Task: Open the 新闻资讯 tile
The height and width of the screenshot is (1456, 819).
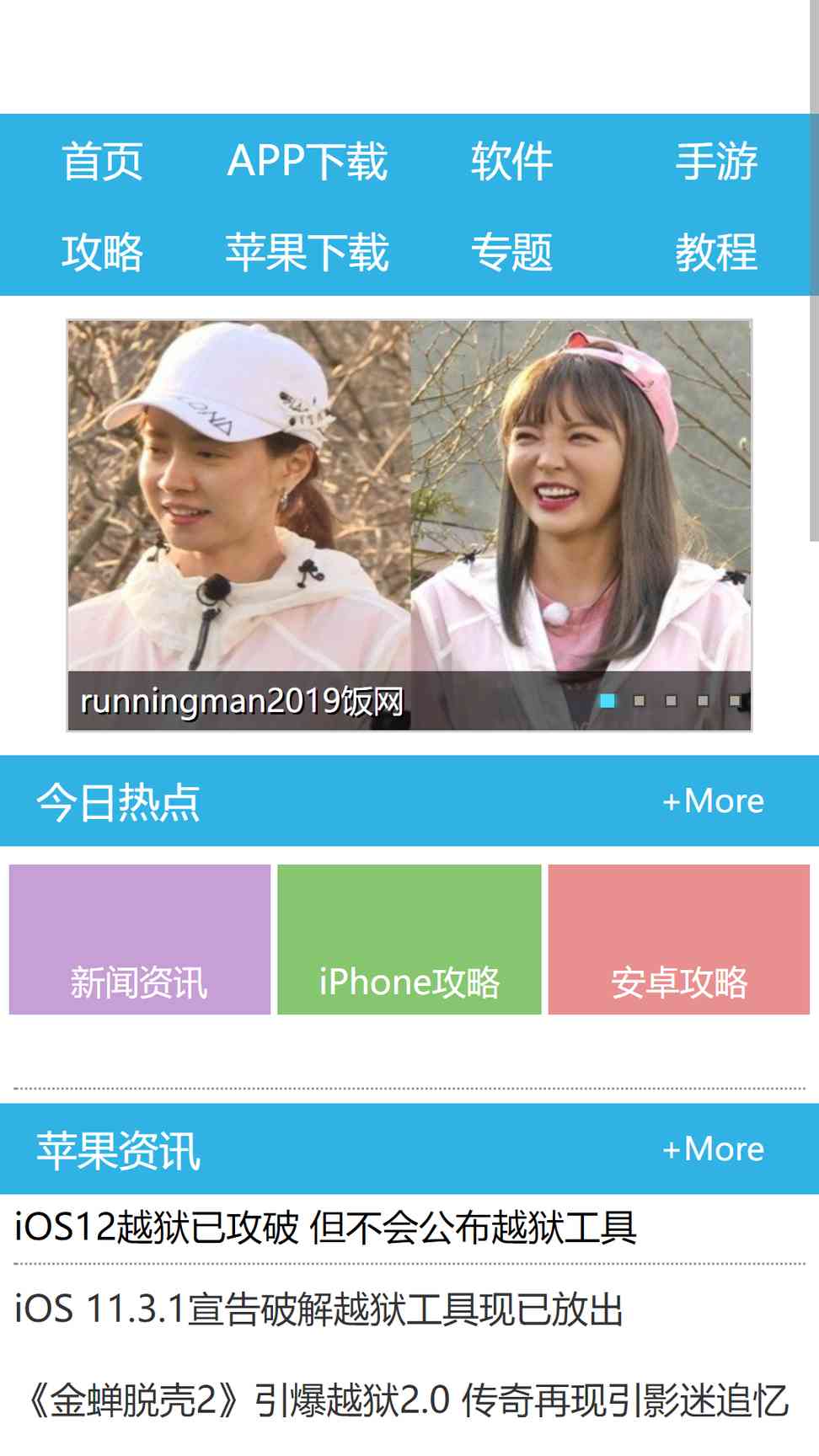Action: click(140, 939)
